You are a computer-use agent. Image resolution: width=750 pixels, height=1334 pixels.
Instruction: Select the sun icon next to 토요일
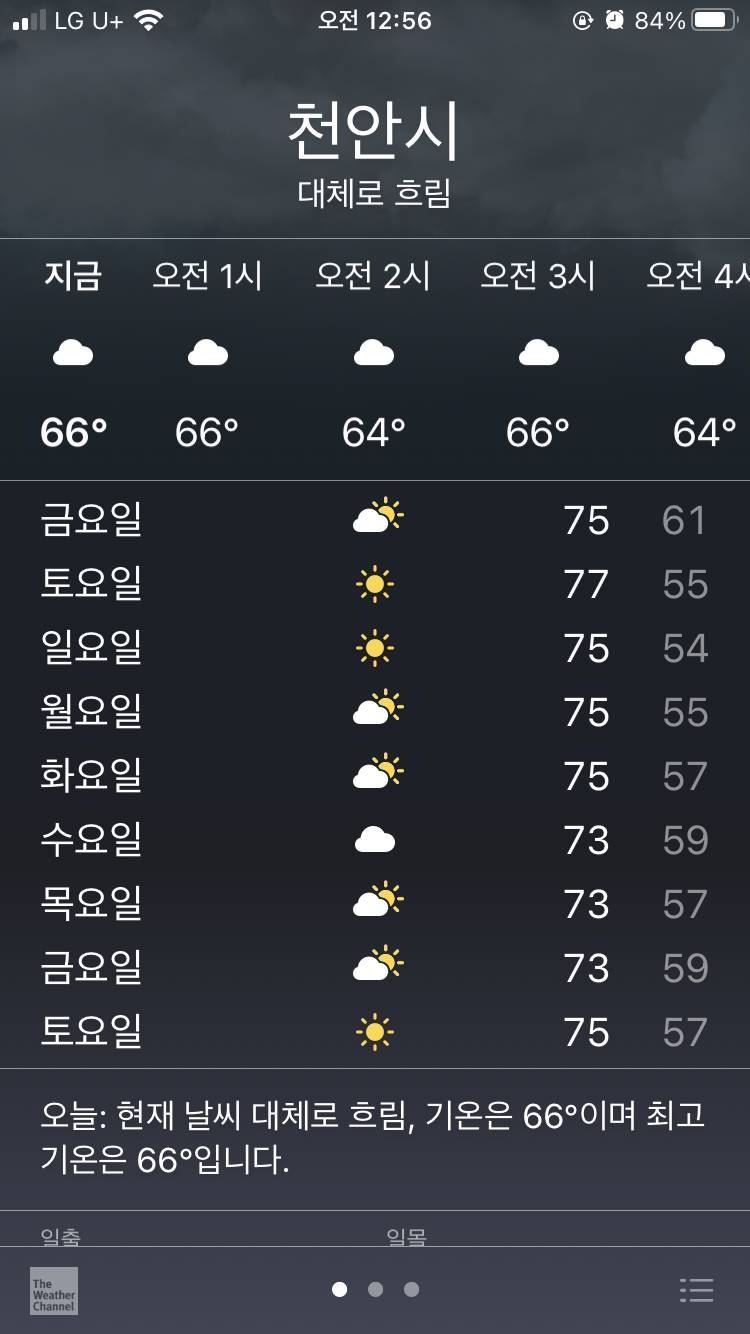[x=377, y=583]
